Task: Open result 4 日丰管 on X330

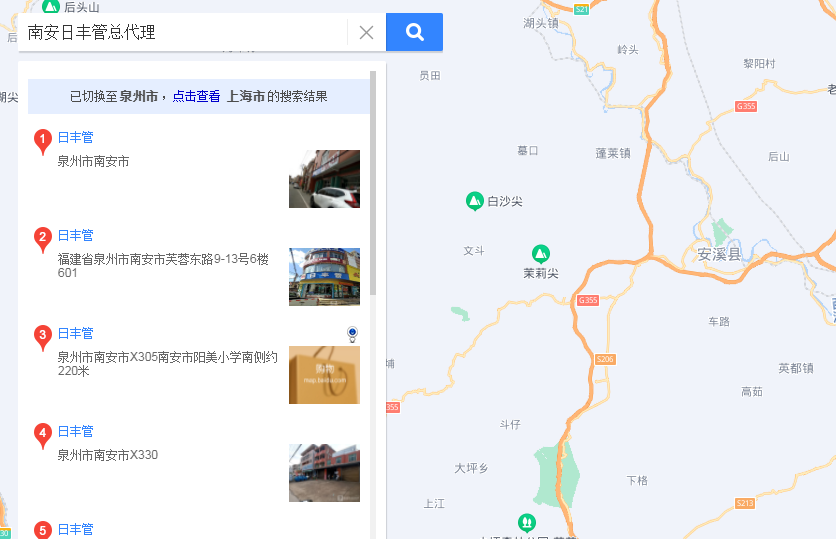Action: coord(75,431)
